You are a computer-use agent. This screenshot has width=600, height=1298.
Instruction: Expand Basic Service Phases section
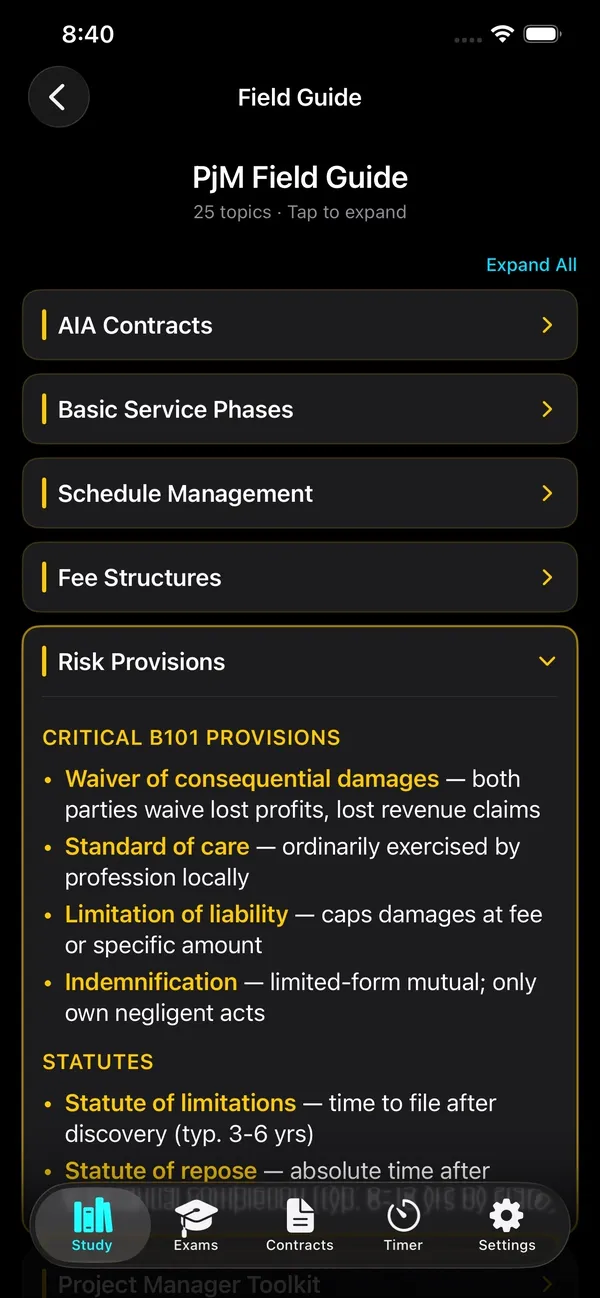point(300,409)
